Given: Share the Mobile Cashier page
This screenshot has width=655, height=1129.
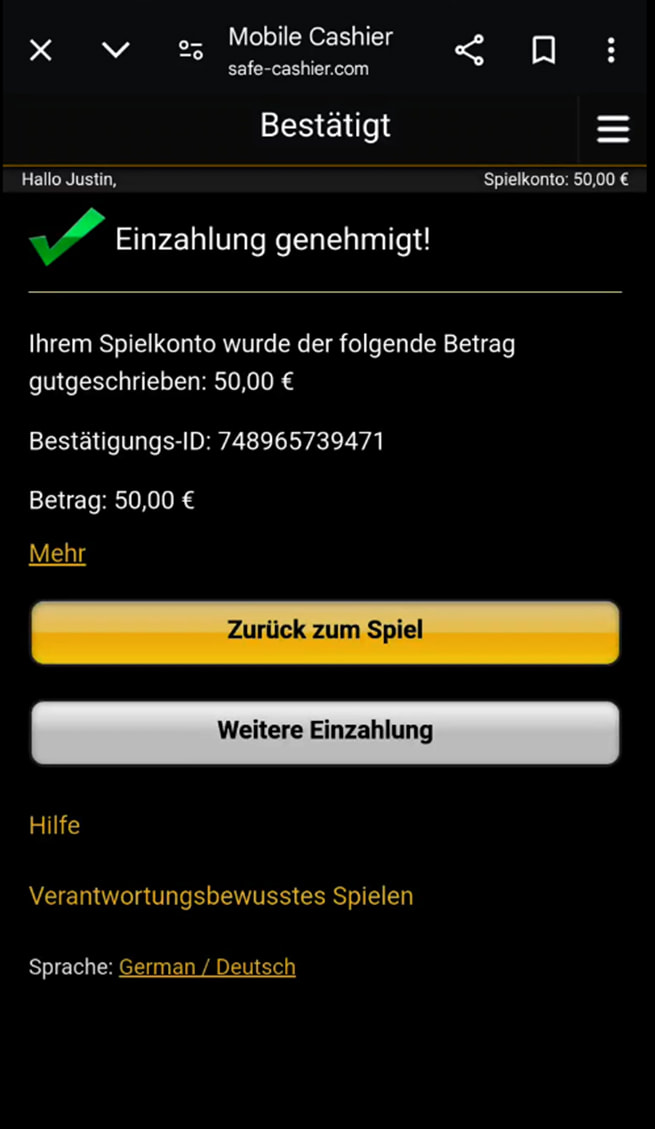Looking at the screenshot, I should 469,50.
